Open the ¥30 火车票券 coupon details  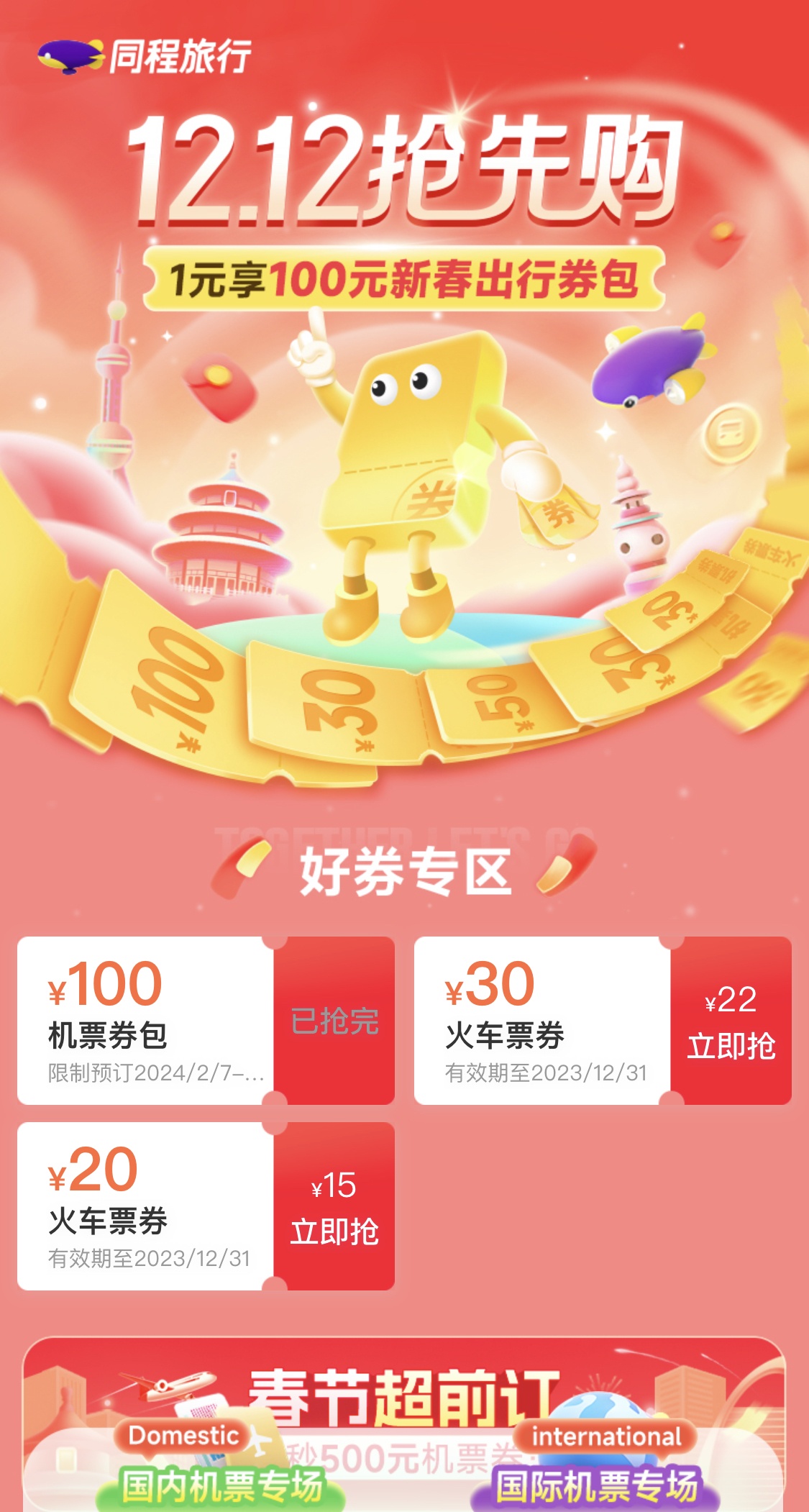[543, 1021]
